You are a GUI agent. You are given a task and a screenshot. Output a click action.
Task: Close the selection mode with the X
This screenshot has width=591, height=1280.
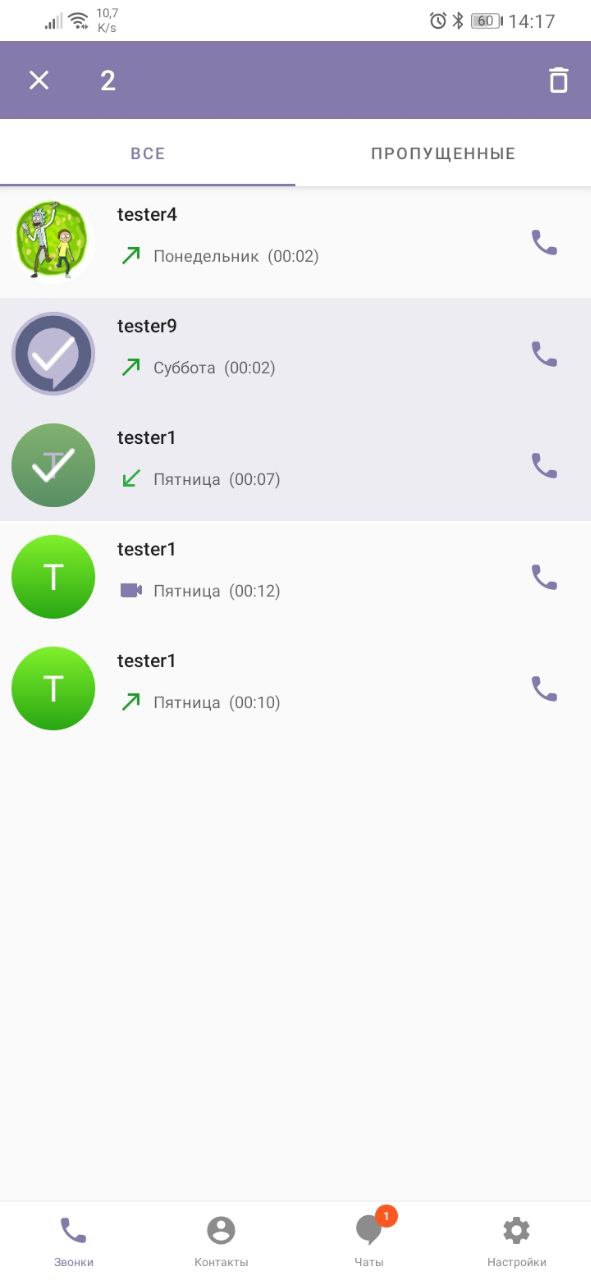point(39,80)
